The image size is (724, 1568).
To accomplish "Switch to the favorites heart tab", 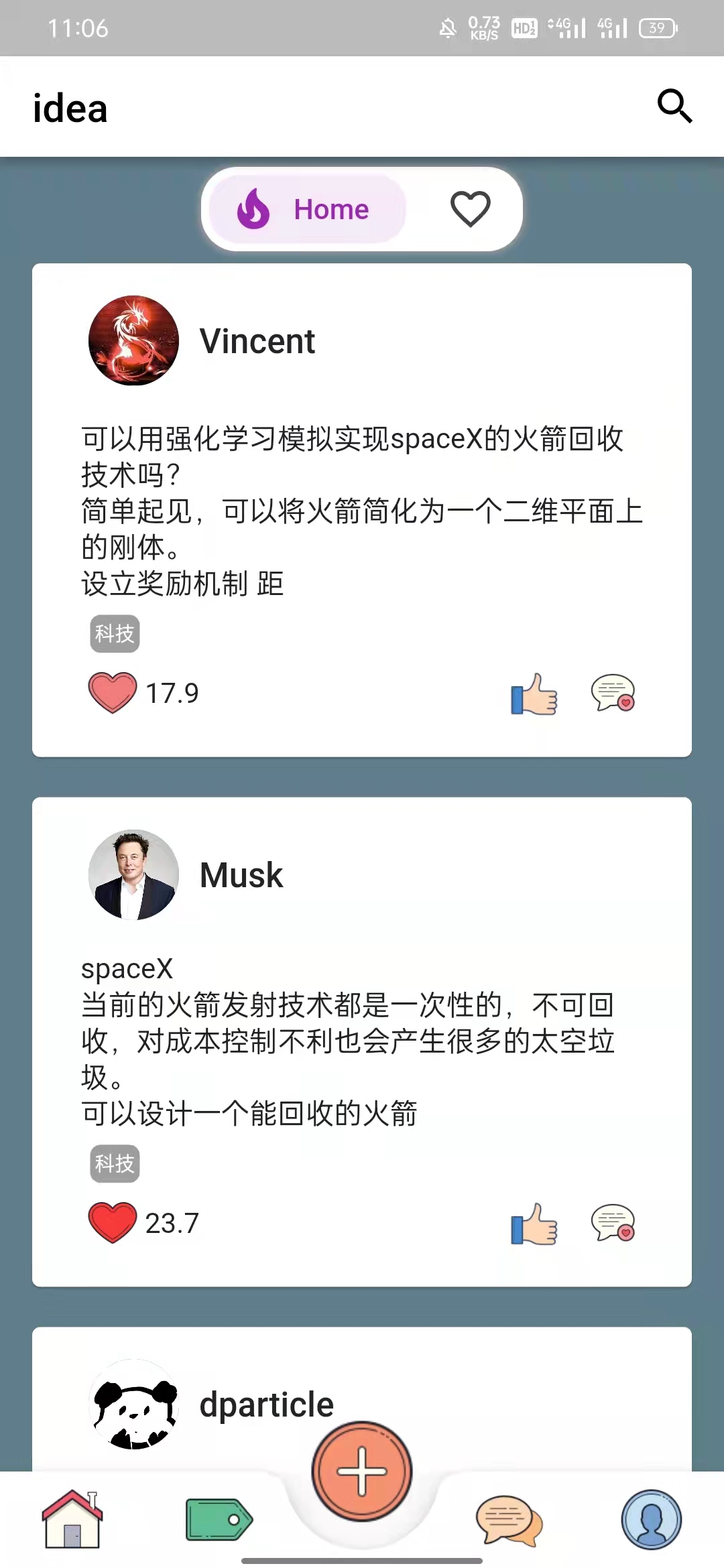I will coord(470,208).
